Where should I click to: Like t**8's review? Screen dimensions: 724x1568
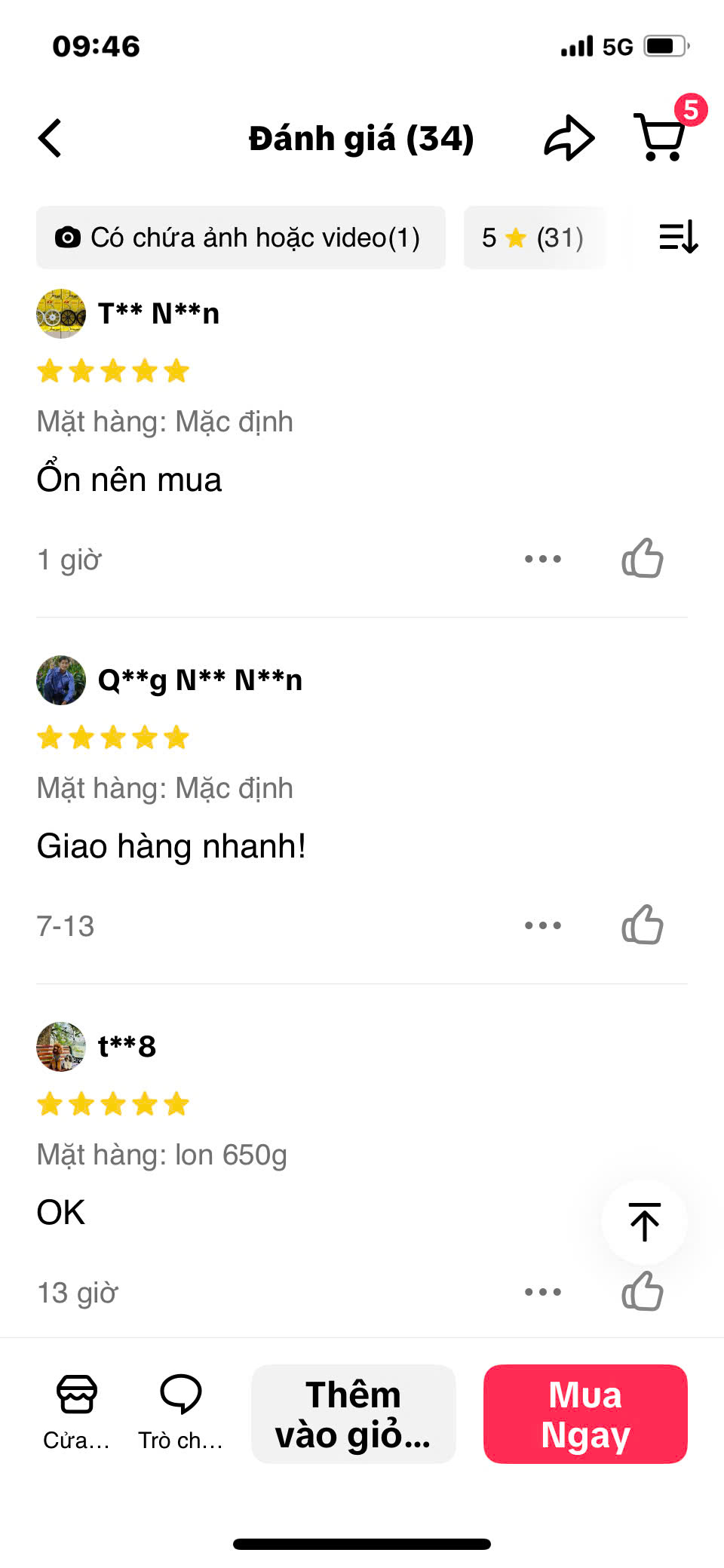pos(643,1291)
